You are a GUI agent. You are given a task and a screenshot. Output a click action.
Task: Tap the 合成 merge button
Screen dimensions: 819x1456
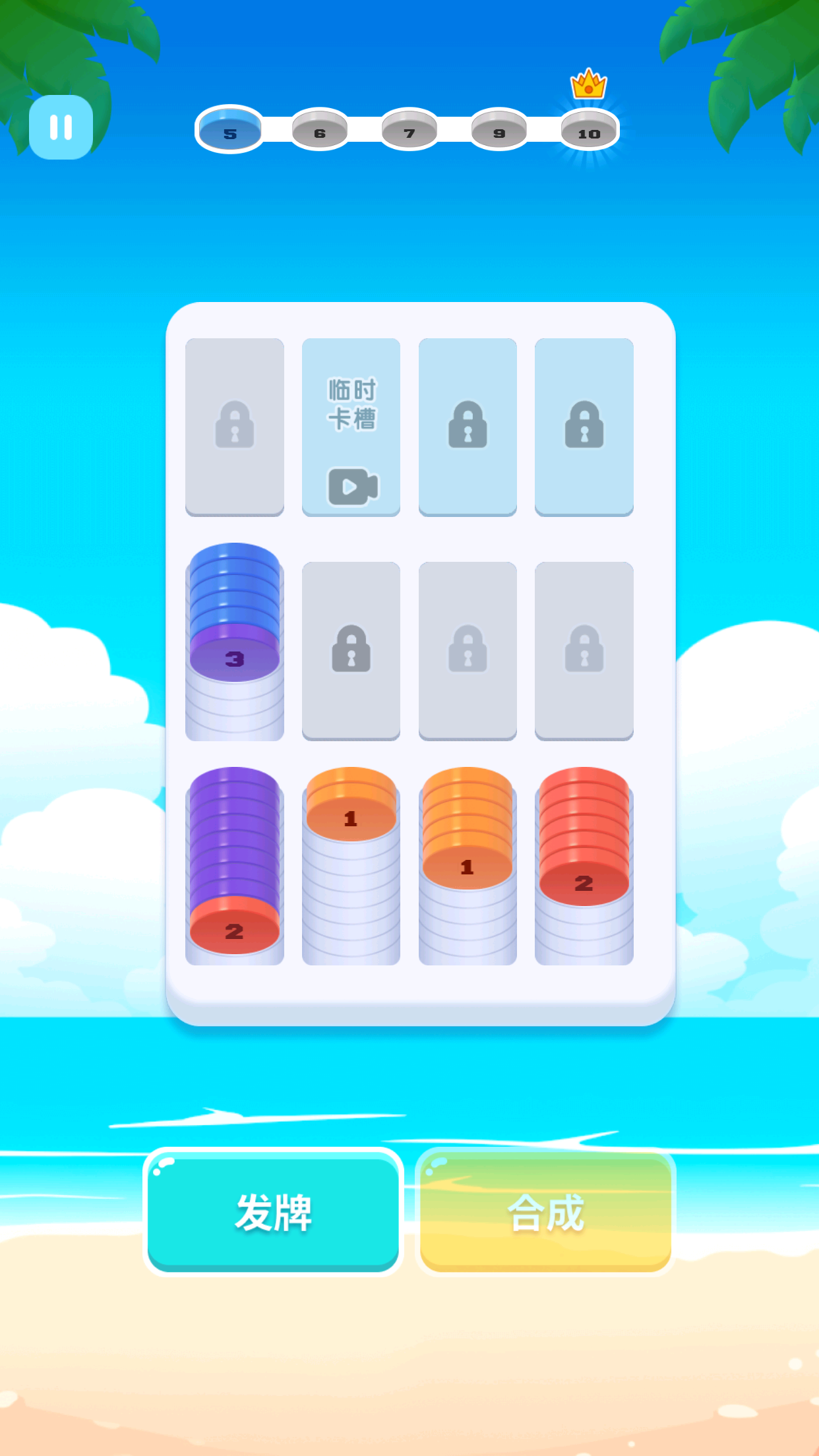[545, 1212]
